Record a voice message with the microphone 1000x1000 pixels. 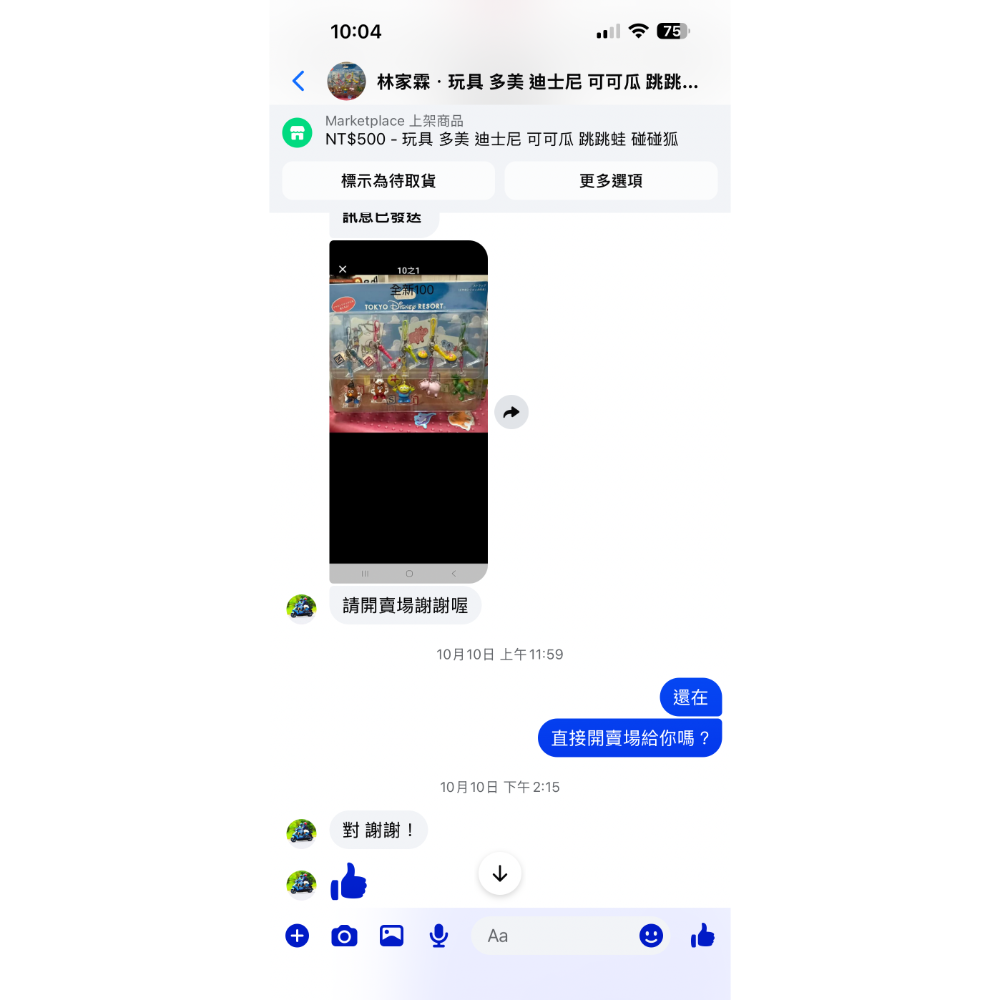coord(438,936)
